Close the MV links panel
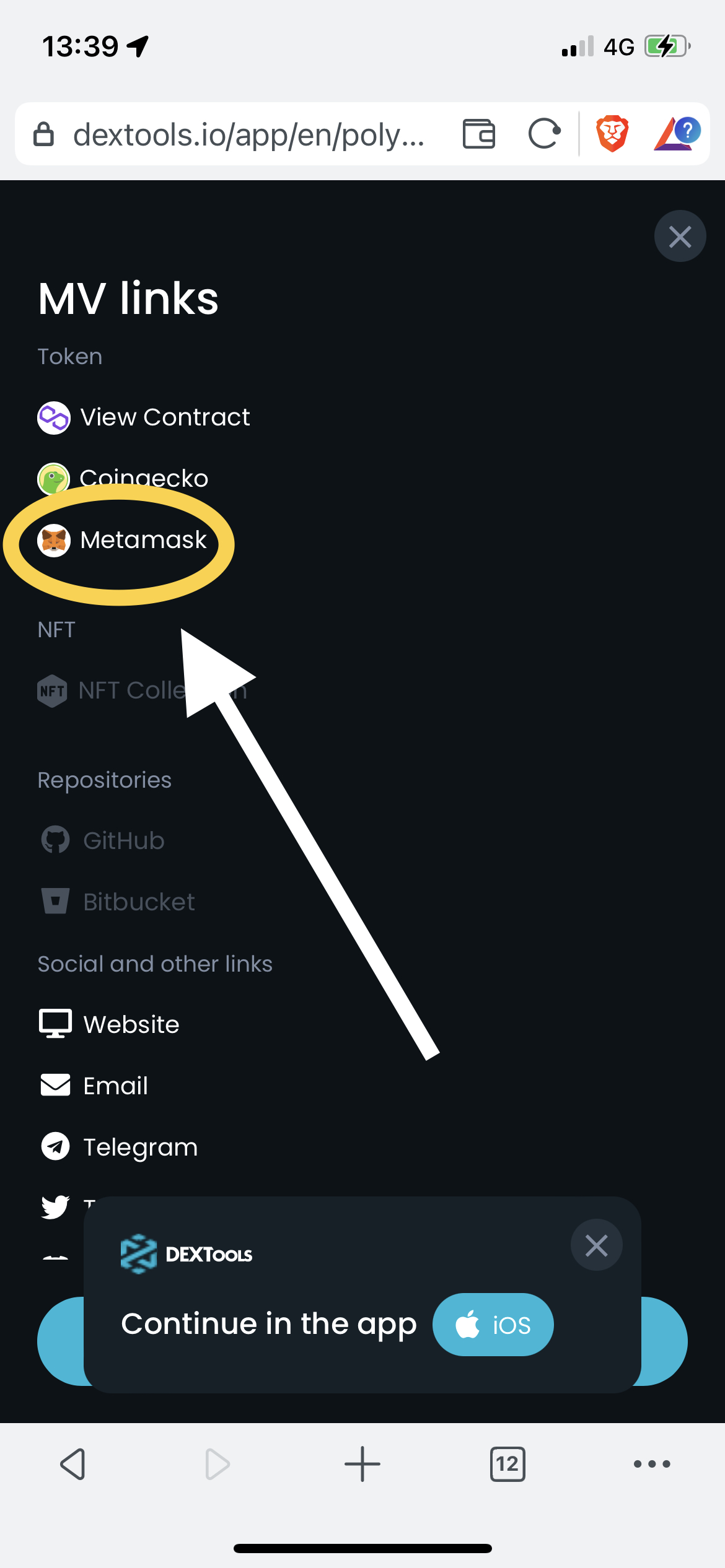Viewport: 725px width, 1568px height. pyautogui.click(x=680, y=237)
